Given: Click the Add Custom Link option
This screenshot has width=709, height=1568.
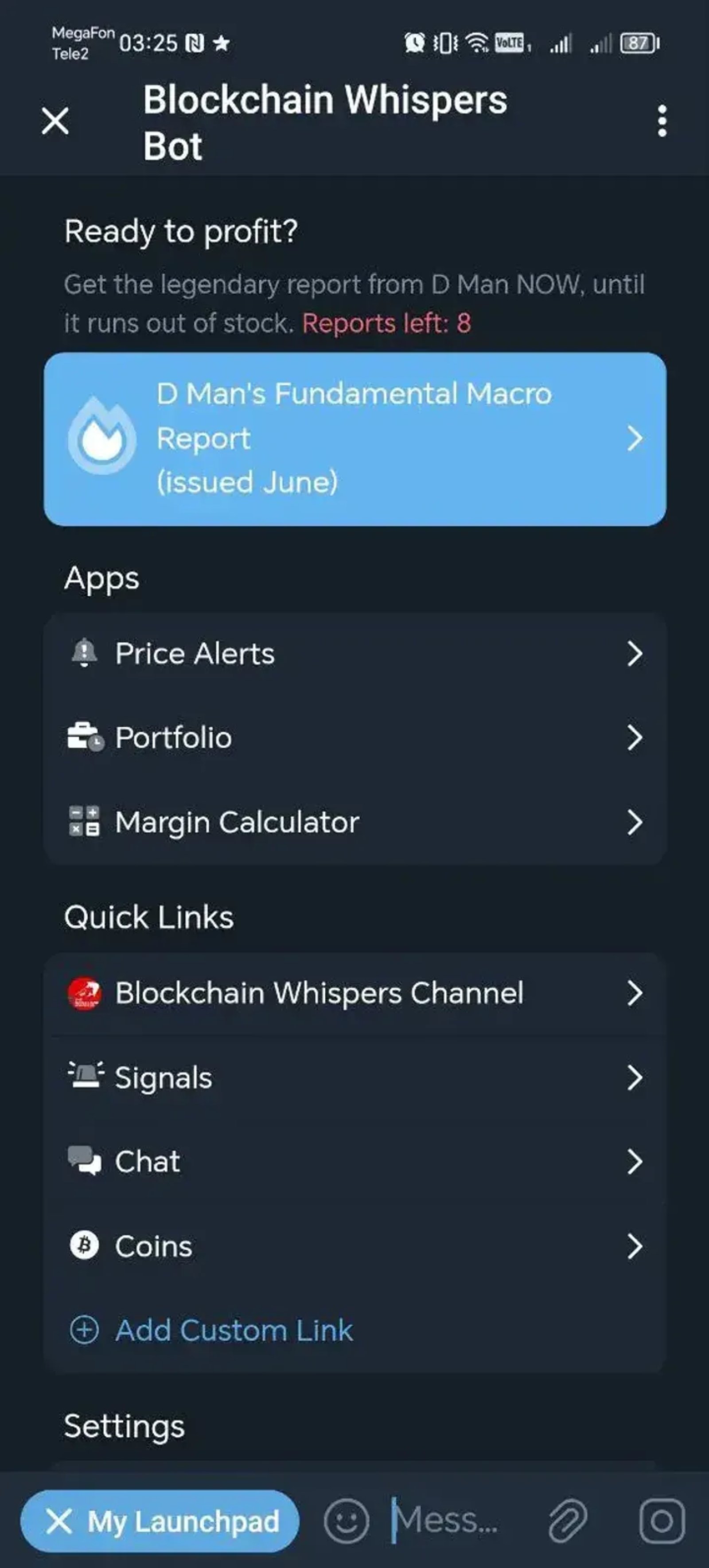Looking at the screenshot, I should click(x=233, y=1330).
